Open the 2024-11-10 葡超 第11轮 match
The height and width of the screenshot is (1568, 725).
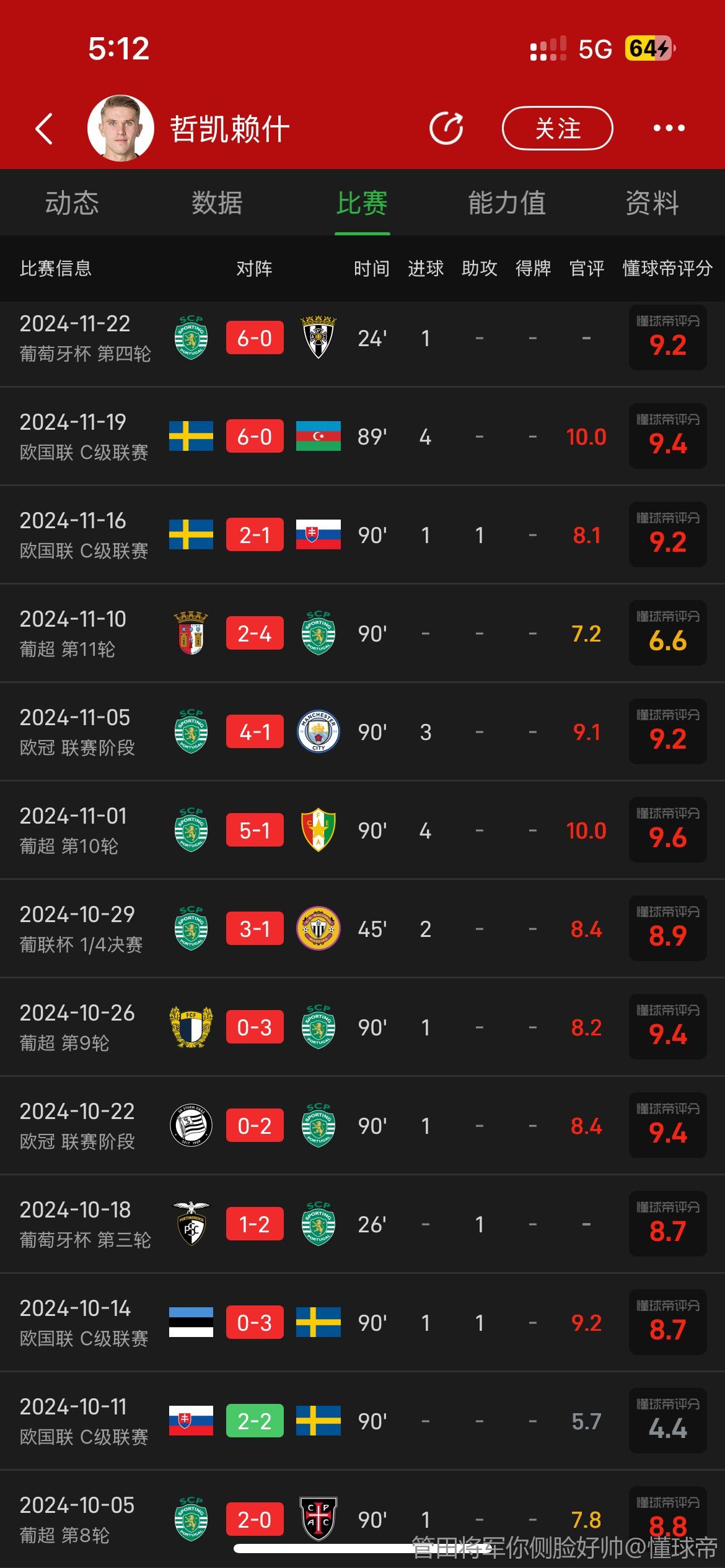click(362, 634)
